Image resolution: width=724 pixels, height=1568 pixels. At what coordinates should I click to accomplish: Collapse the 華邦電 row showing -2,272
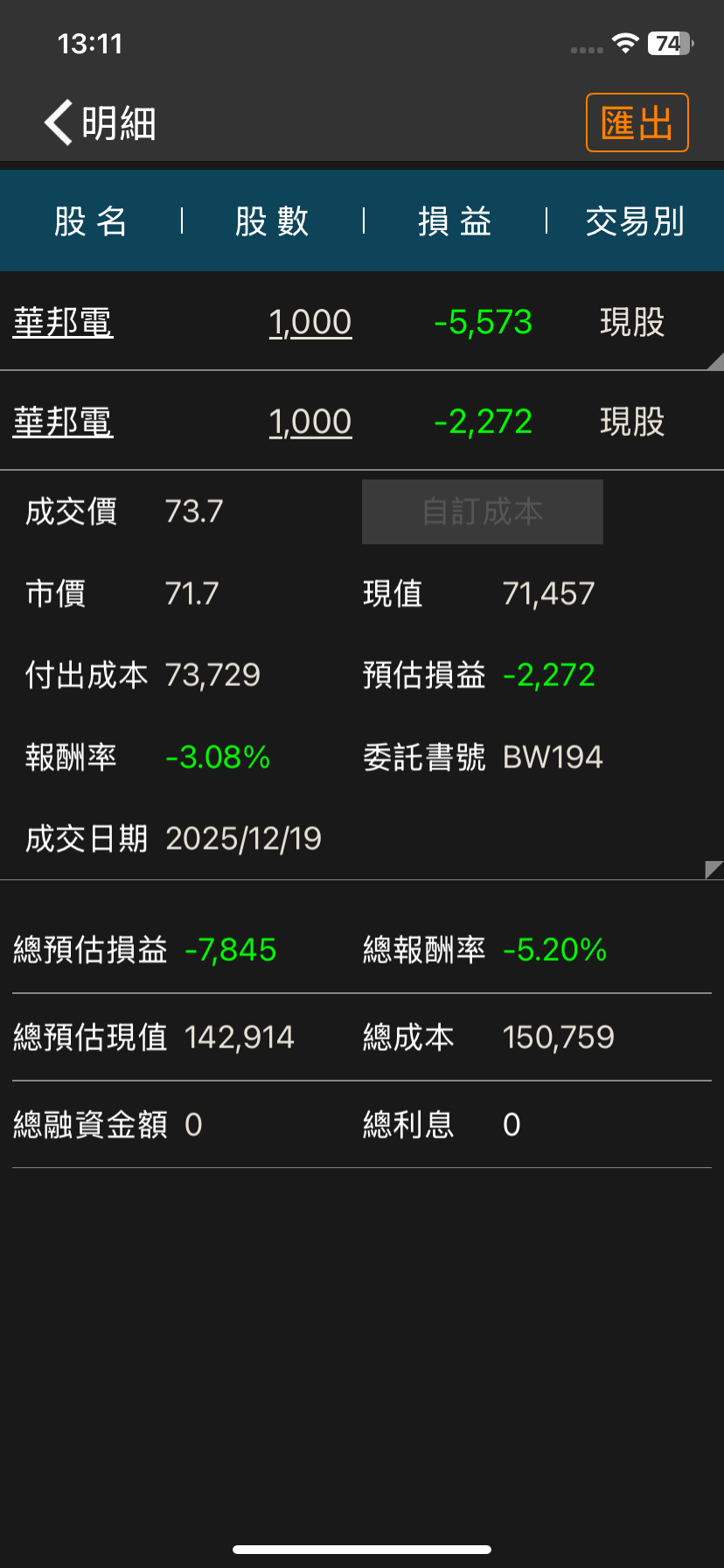click(x=362, y=422)
